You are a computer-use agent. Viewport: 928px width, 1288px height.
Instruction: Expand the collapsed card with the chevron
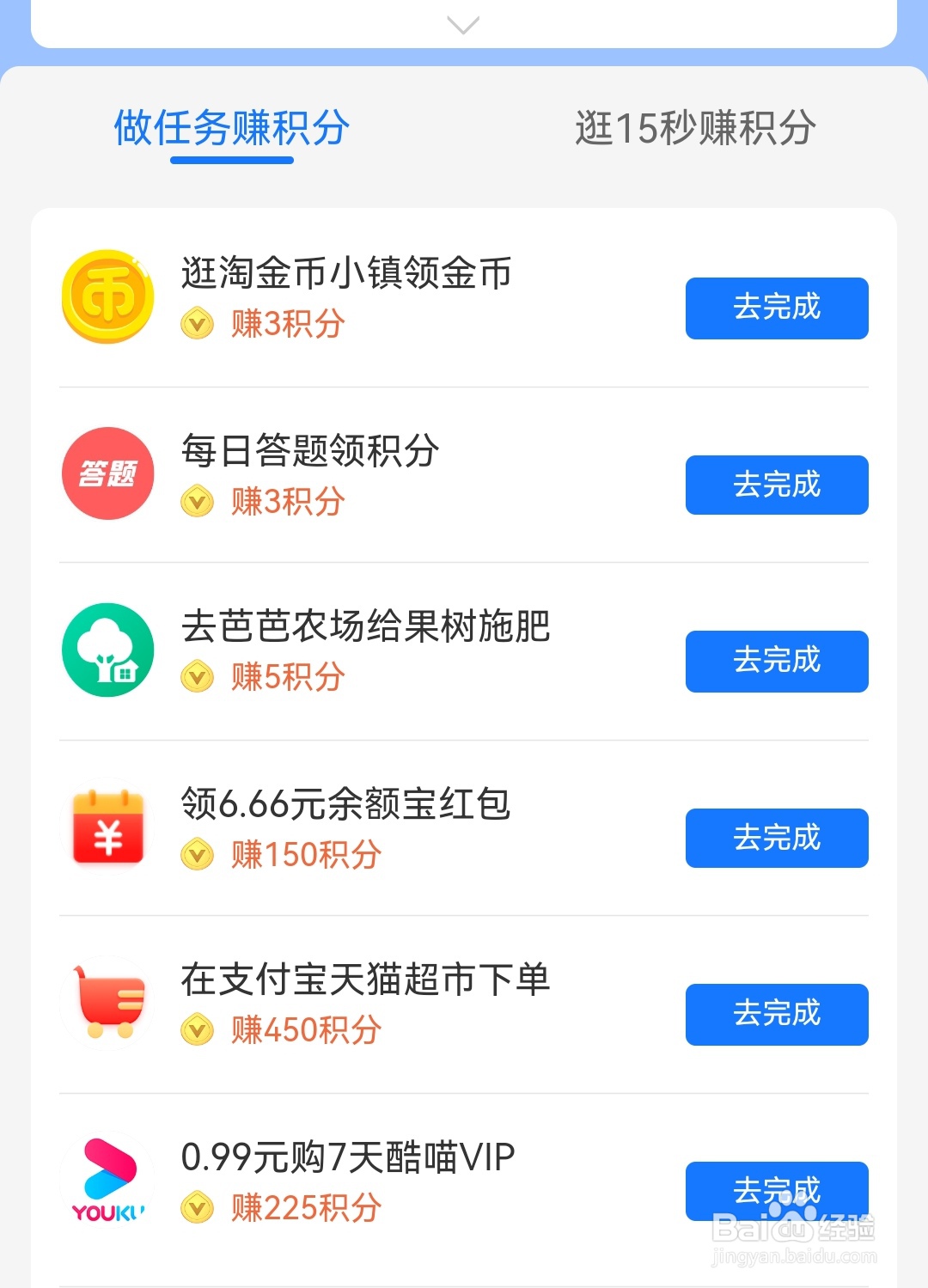pyautogui.click(x=463, y=25)
